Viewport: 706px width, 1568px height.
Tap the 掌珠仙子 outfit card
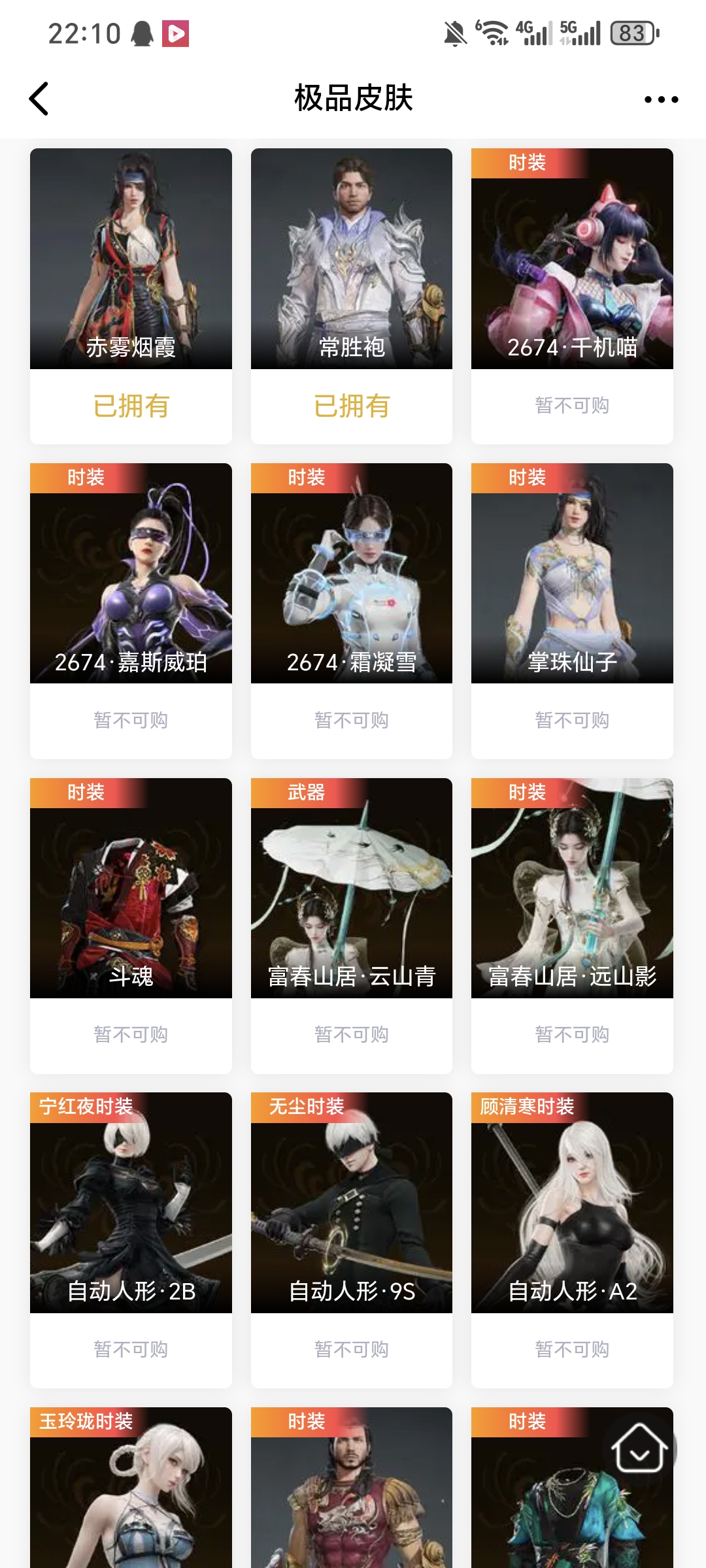coord(572,574)
